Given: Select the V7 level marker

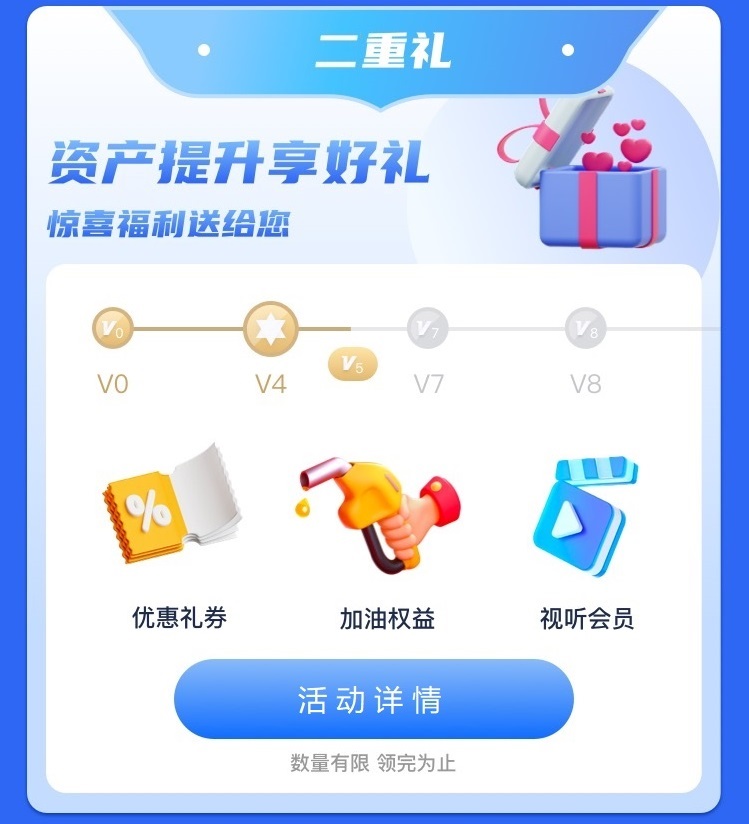Looking at the screenshot, I should 428,329.
